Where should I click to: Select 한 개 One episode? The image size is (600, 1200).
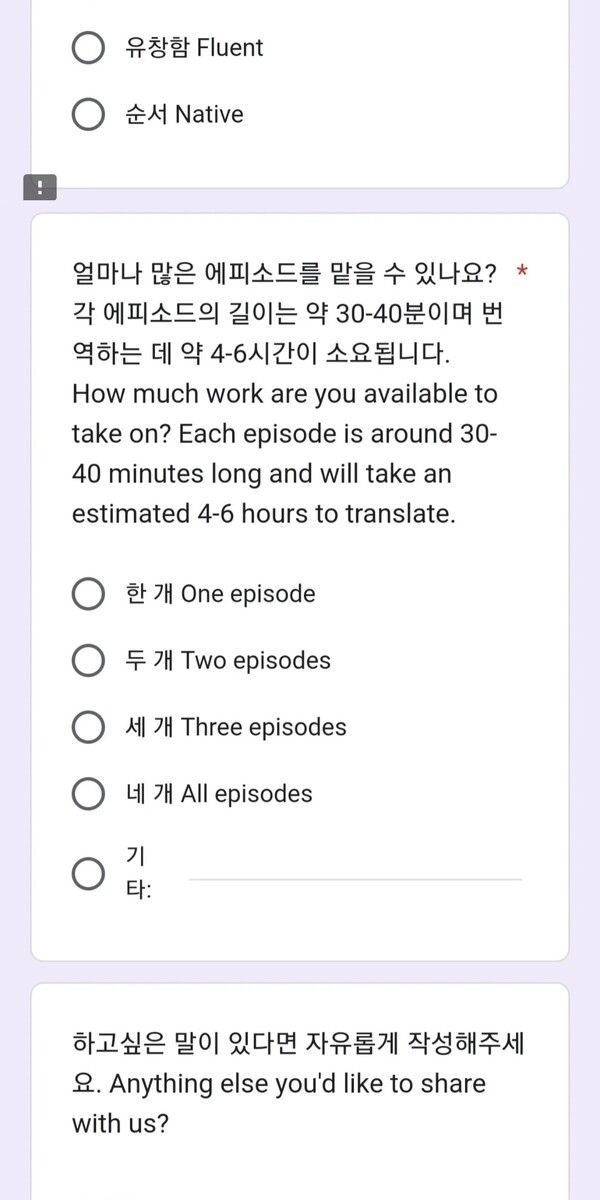89,594
